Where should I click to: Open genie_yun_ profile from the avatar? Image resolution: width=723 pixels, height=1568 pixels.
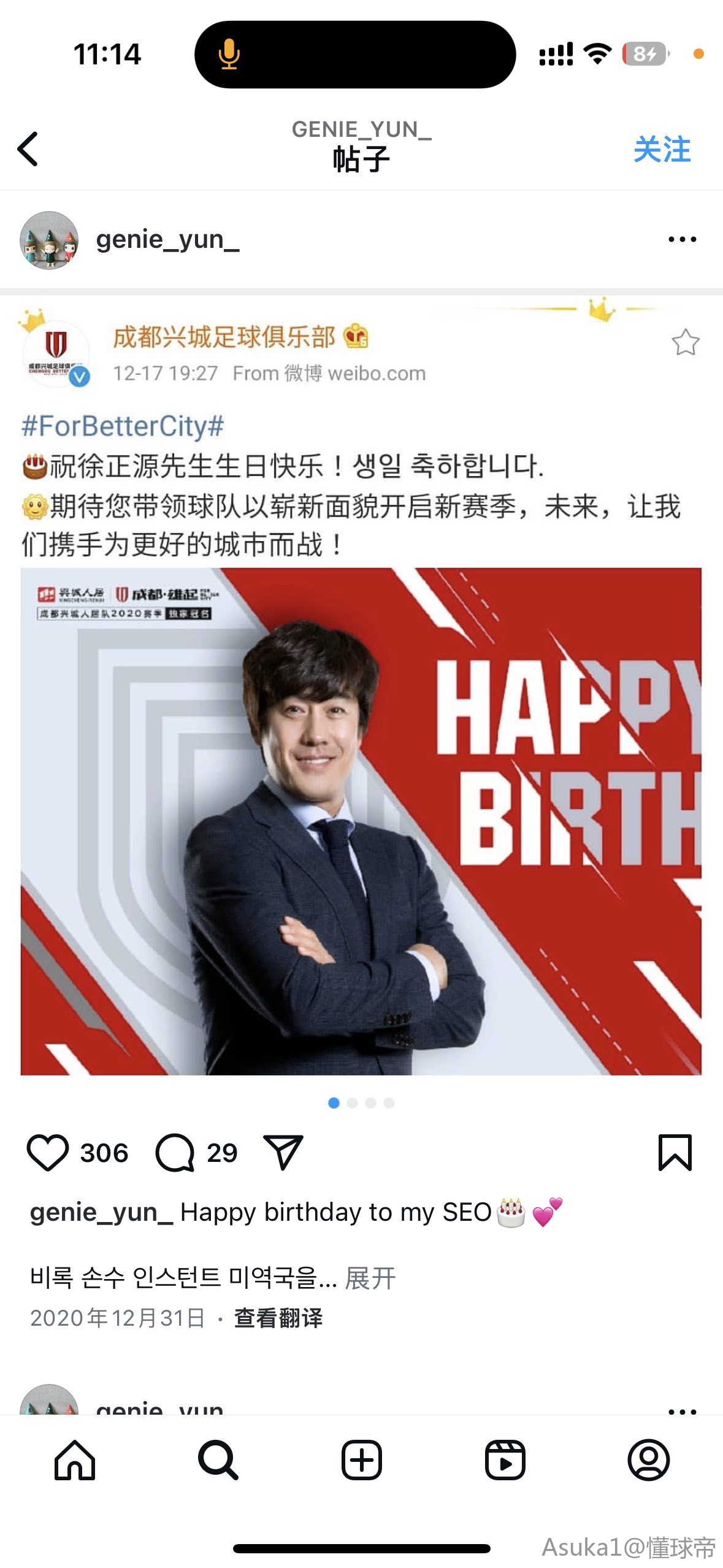pyautogui.click(x=49, y=240)
